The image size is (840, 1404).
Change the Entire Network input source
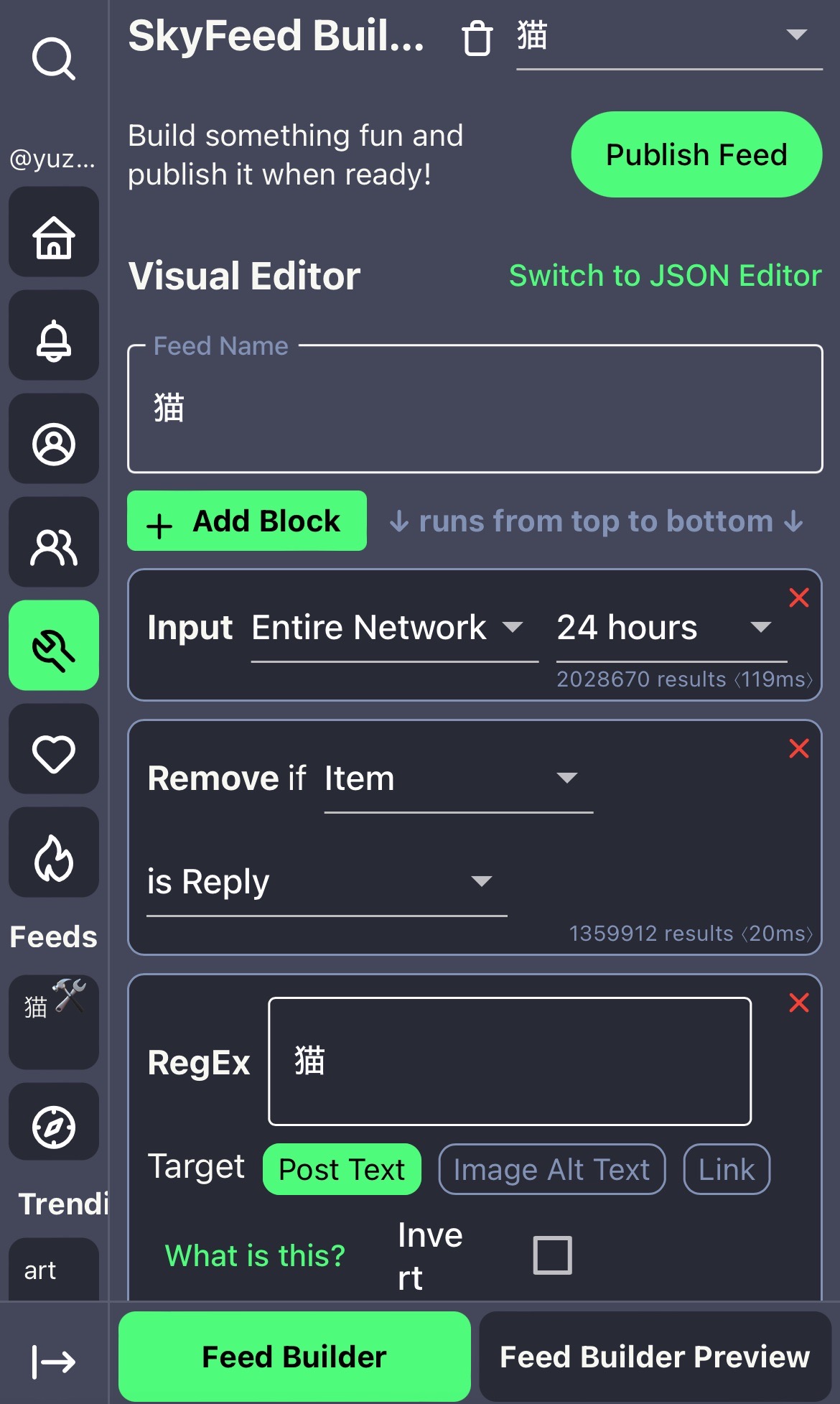393,628
